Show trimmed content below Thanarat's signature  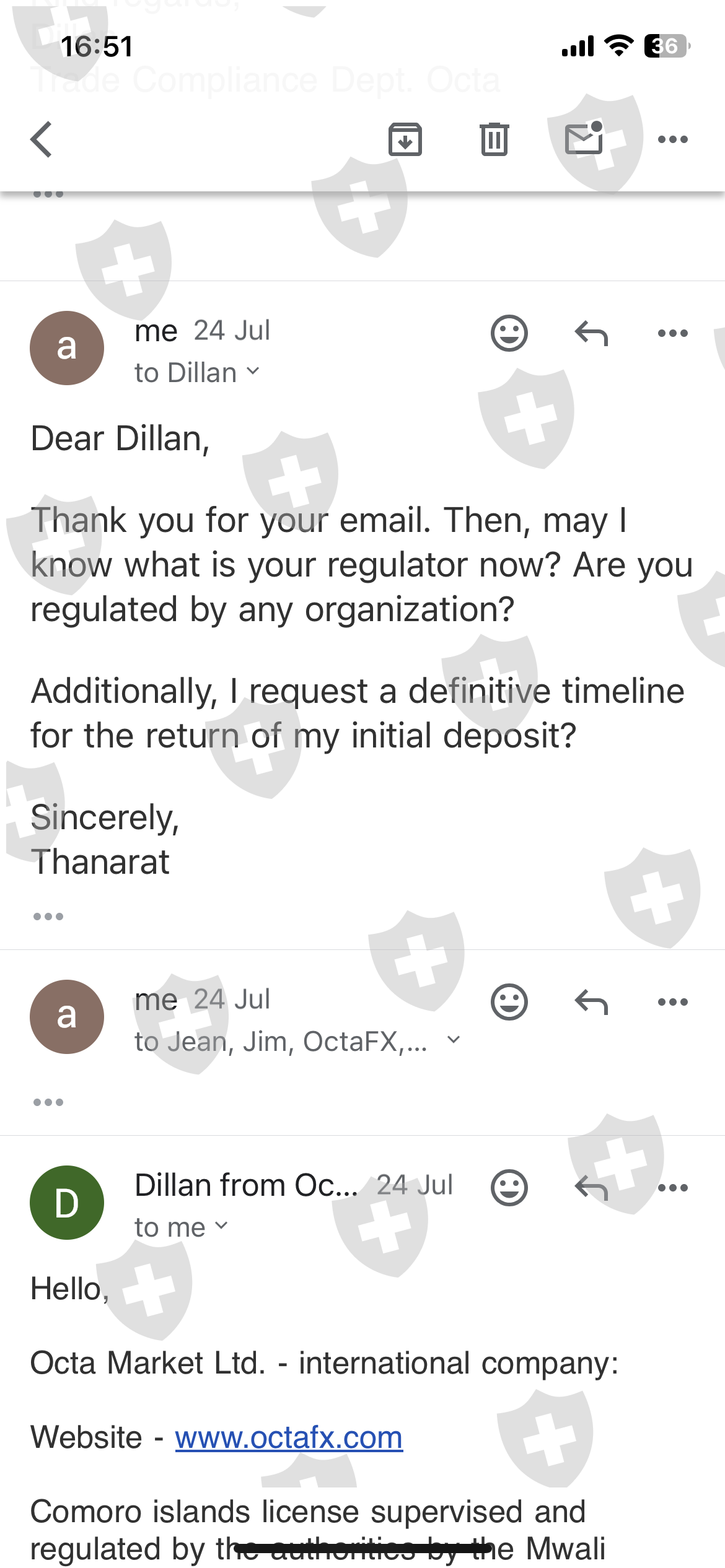pyautogui.click(x=48, y=916)
